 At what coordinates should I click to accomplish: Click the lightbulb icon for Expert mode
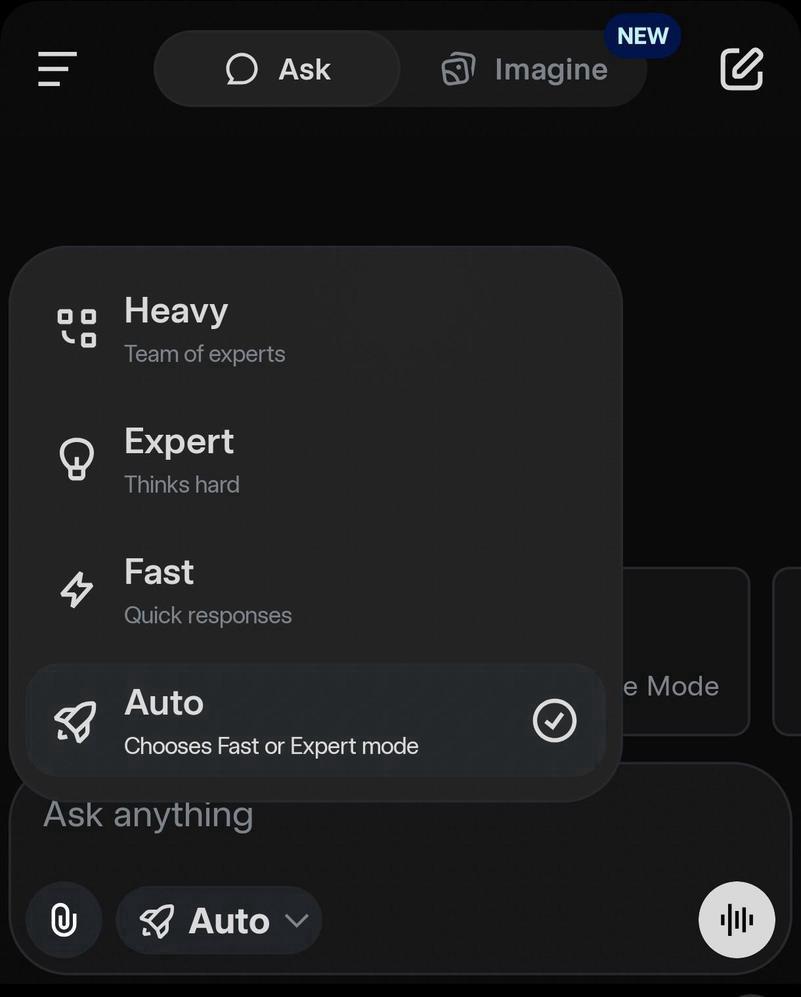(x=76, y=458)
